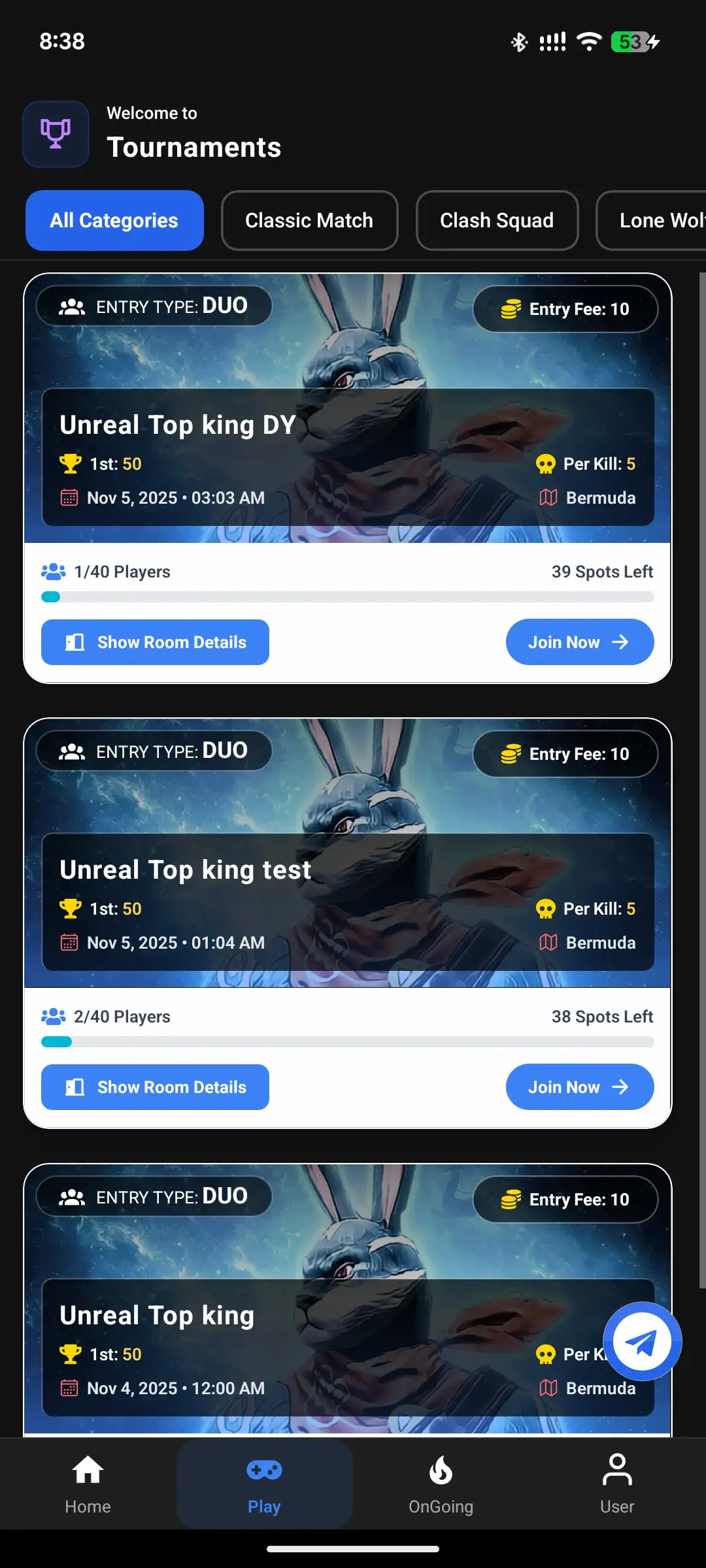Switch to the Play tab

[x=264, y=1483]
